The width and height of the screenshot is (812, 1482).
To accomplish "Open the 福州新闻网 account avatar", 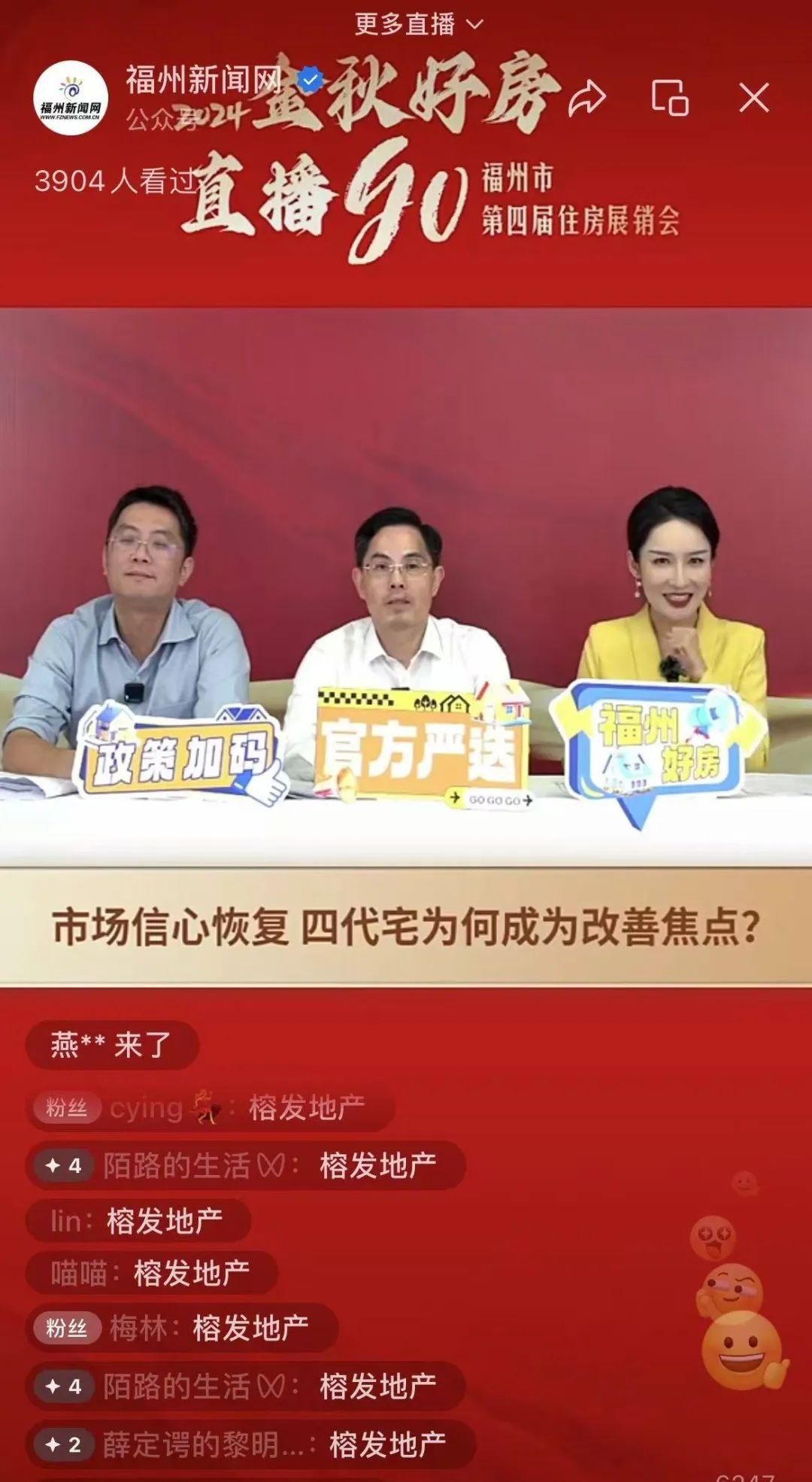I will point(71,99).
